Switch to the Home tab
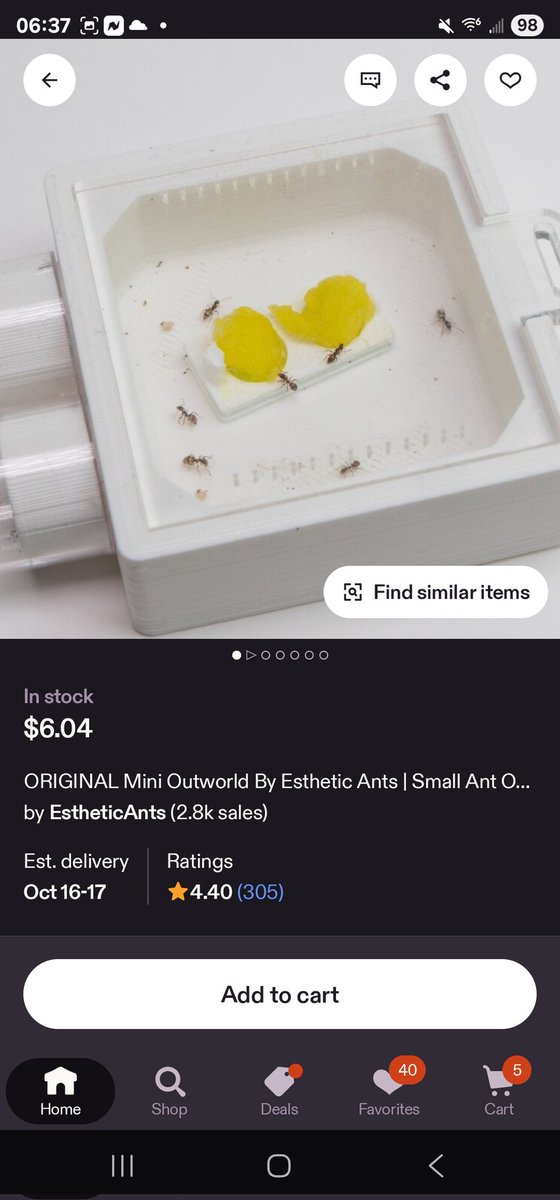The height and width of the screenshot is (1200, 560). pyautogui.click(x=60, y=1090)
